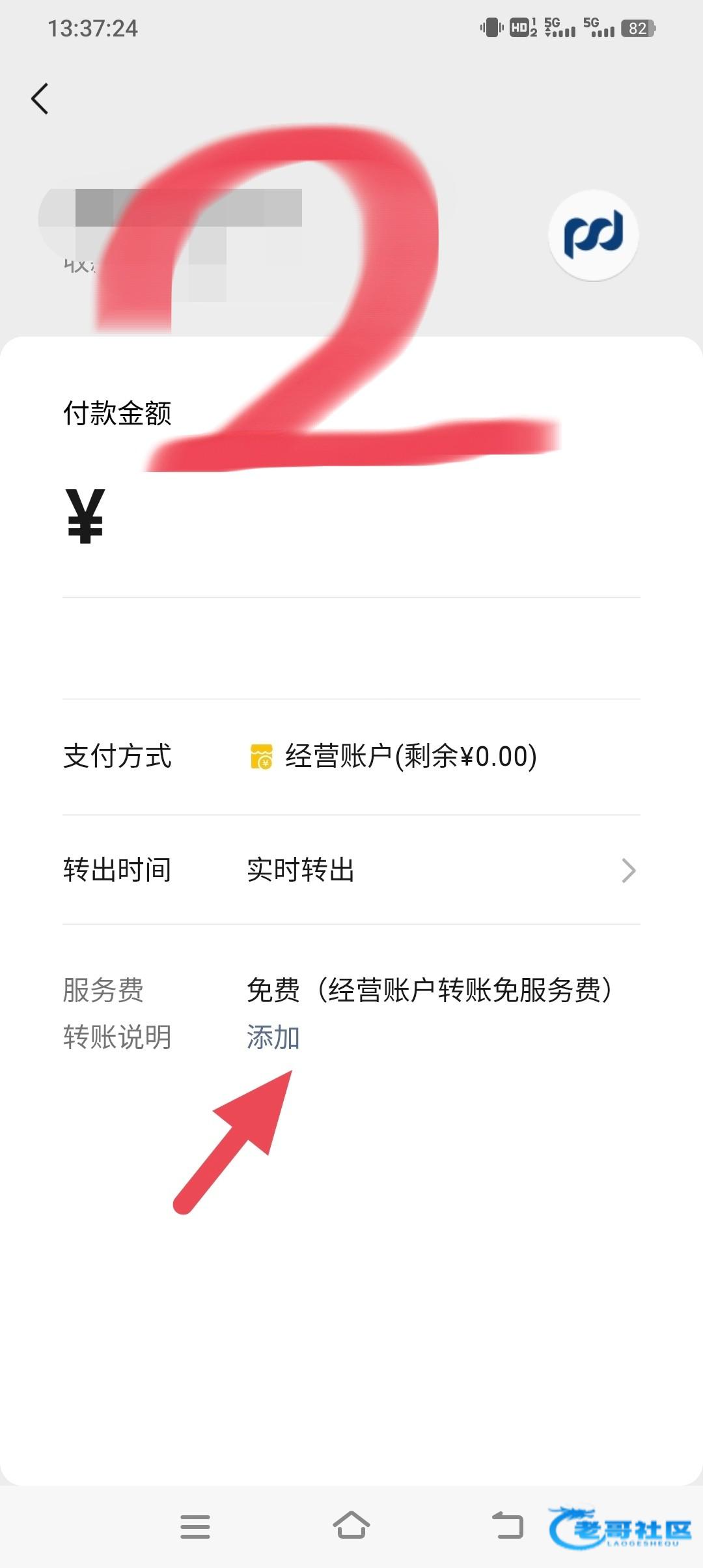
Task: Open the 支付方式 payment method row
Action: pyautogui.click(x=351, y=757)
